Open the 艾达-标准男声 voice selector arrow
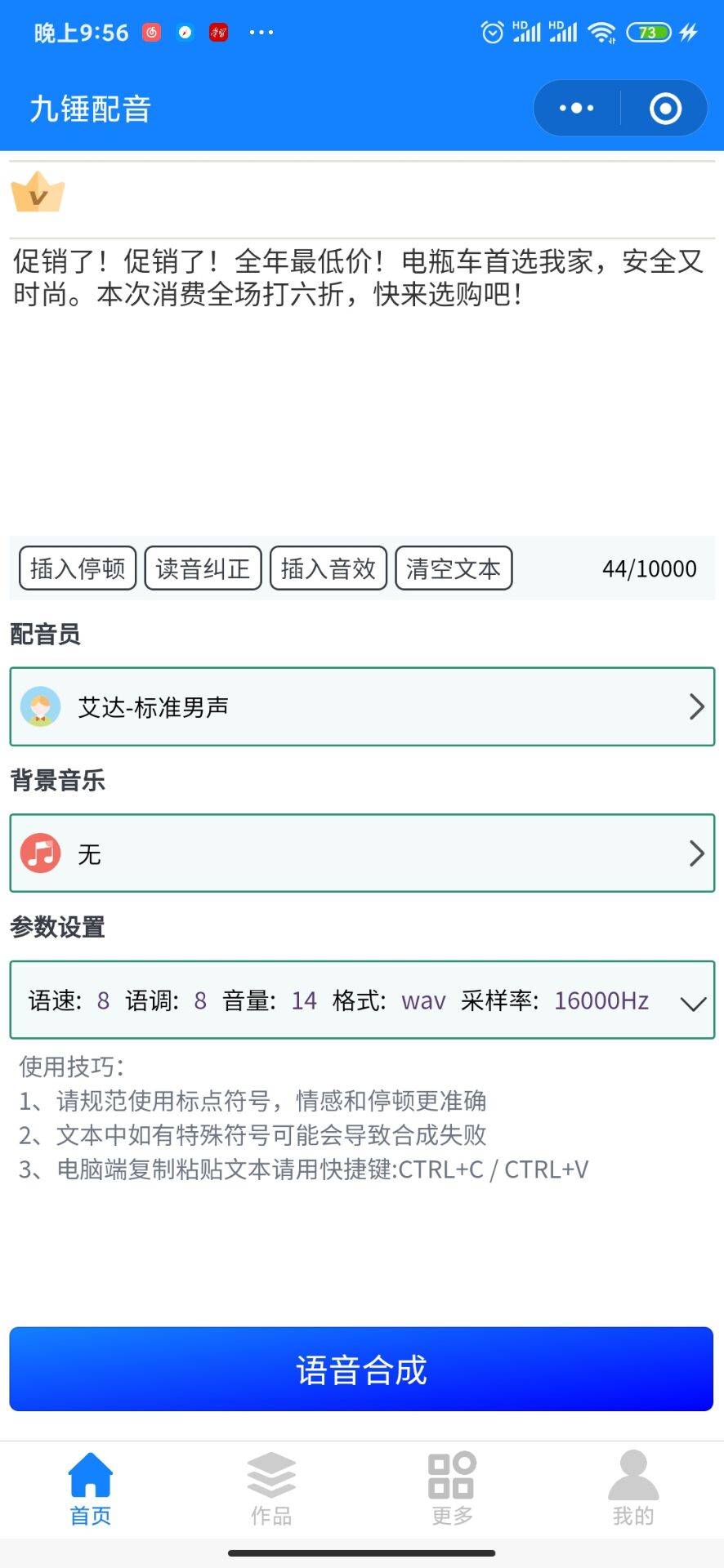The width and height of the screenshot is (724, 1568). click(696, 706)
